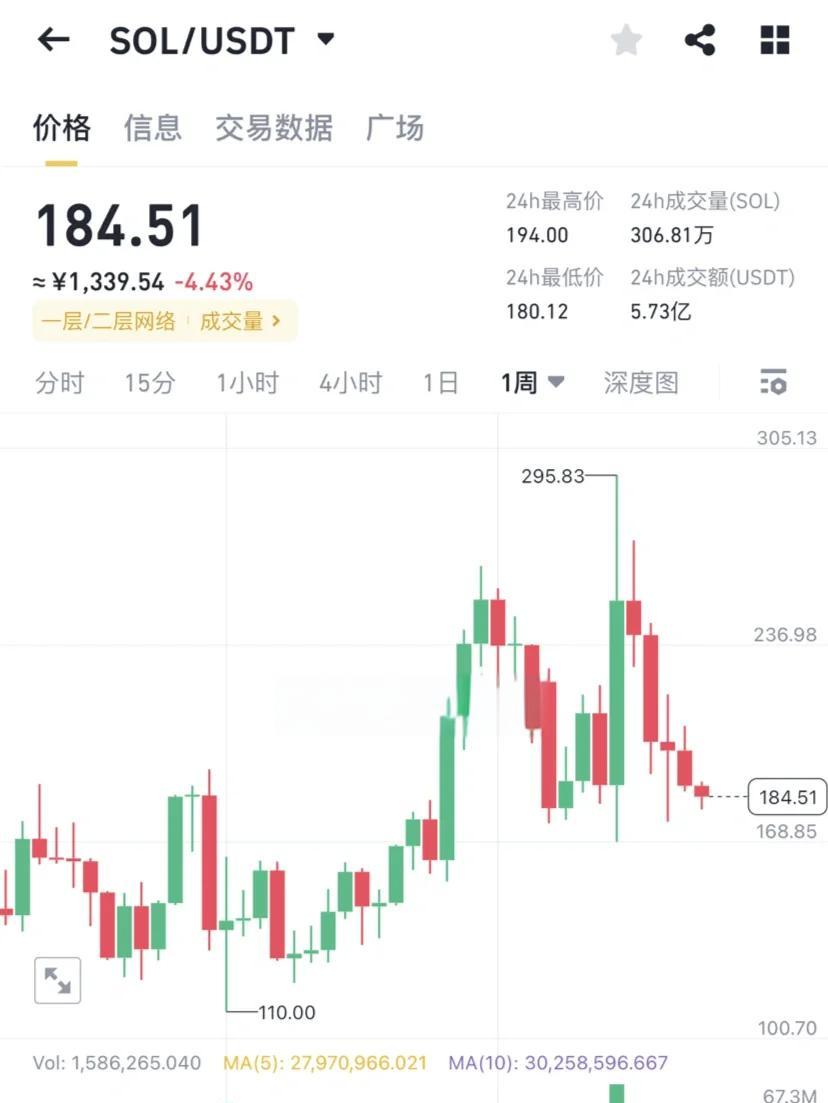
Task: Select the 1日 chart interval
Action: tap(441, 382)
